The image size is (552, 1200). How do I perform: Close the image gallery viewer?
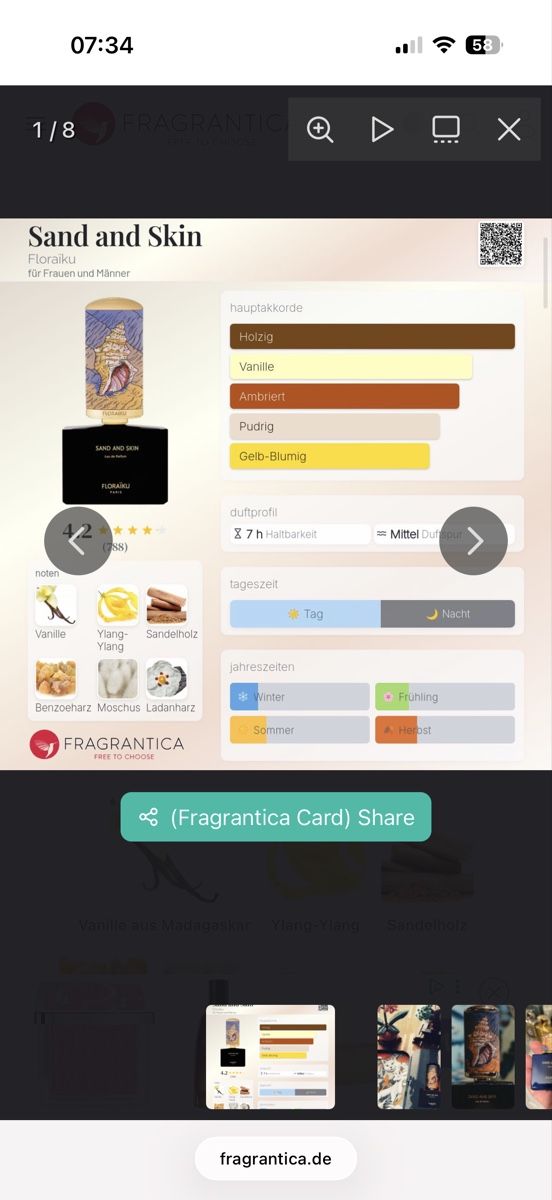[x=509, y=129]
